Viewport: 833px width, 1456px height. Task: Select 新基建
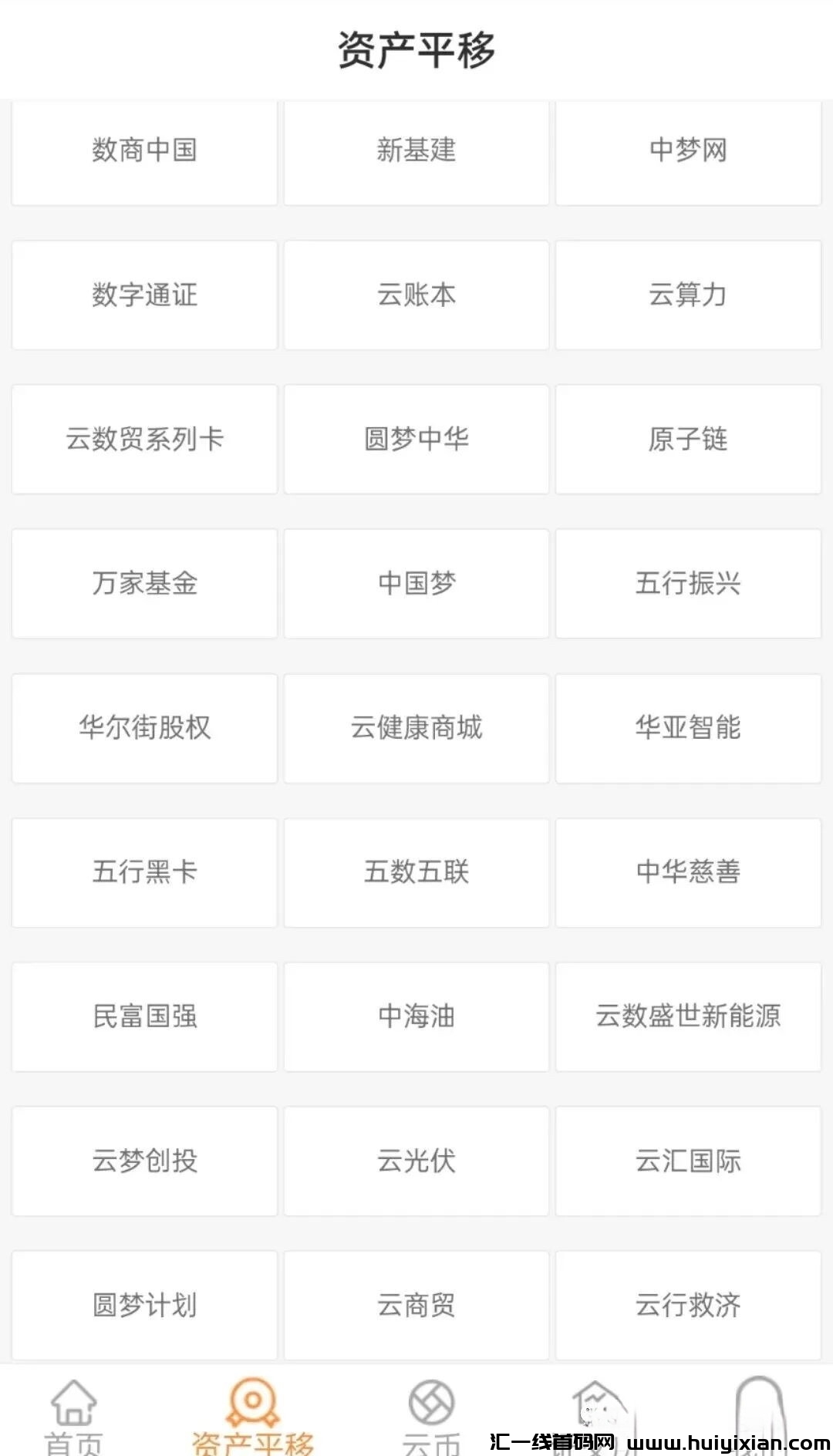(416, 152)
